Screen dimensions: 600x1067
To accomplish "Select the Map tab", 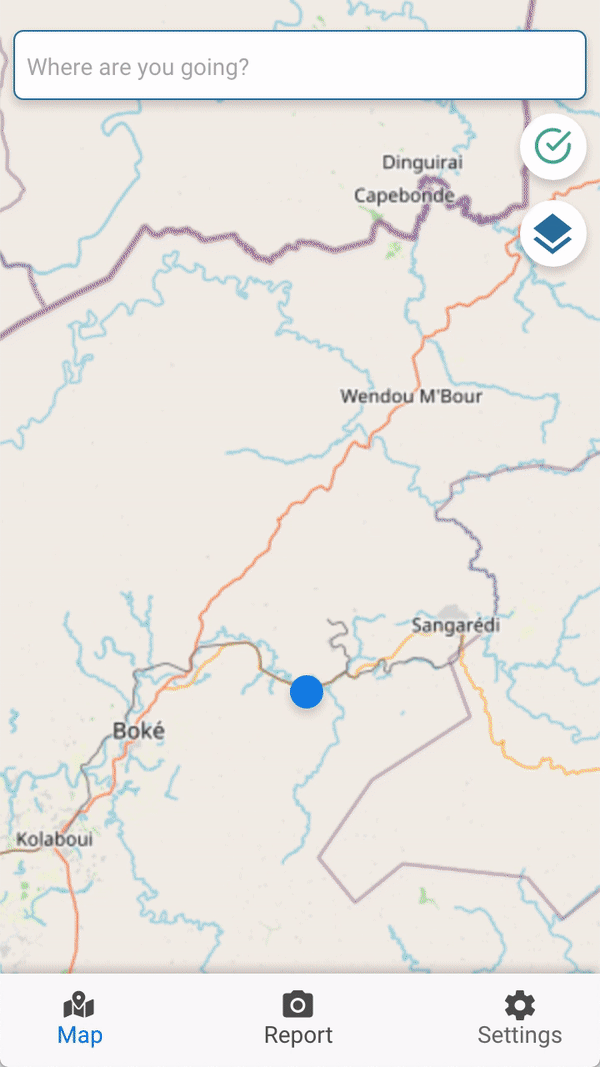I will [79, 1019].
